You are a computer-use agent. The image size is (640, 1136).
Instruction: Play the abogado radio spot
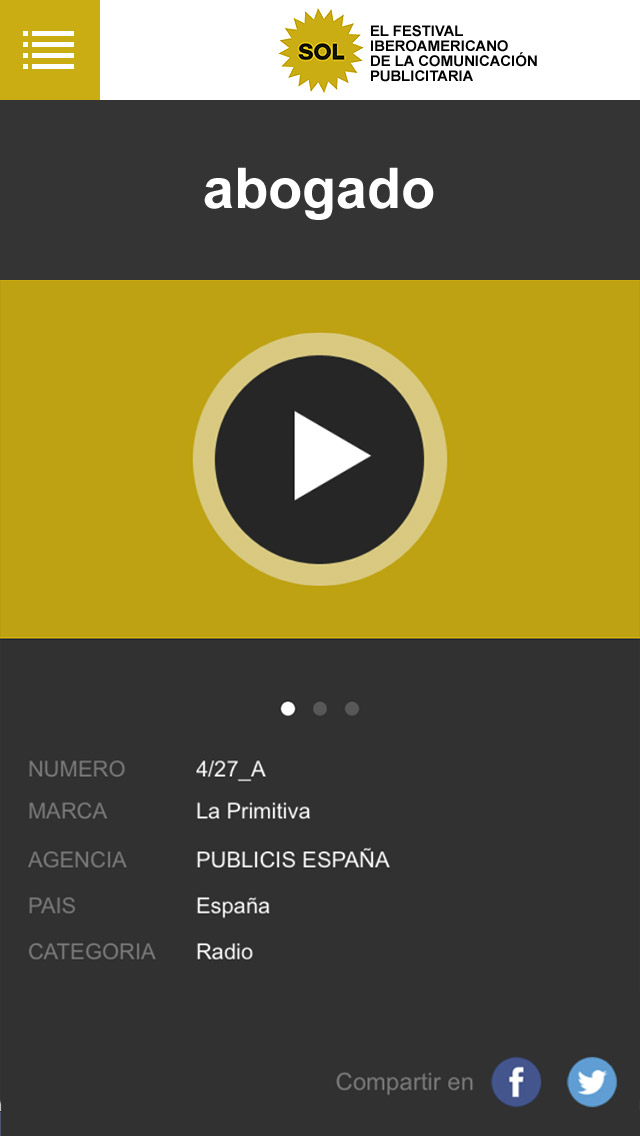[320, 459]
